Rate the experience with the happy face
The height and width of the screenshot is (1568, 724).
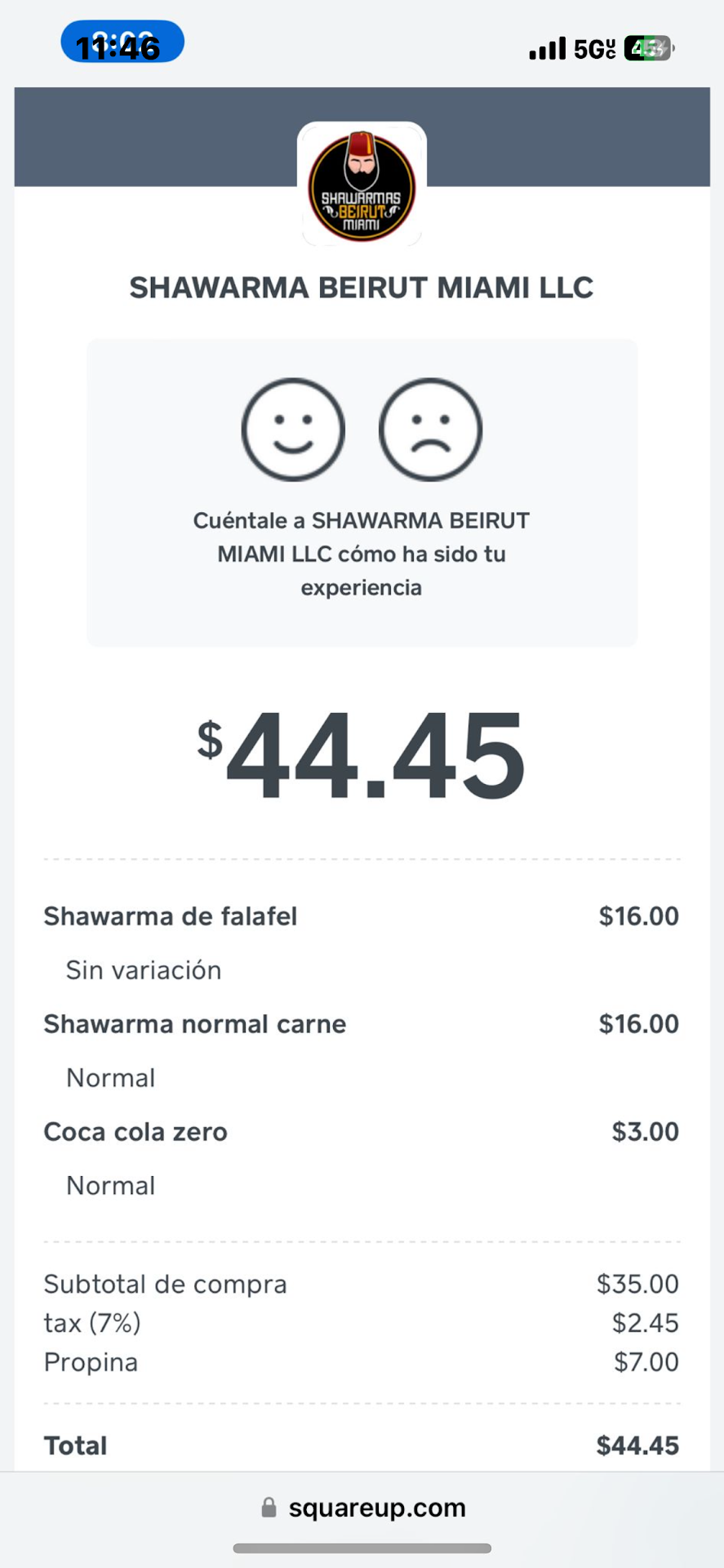pyautogui.click(x=293, y=430)
